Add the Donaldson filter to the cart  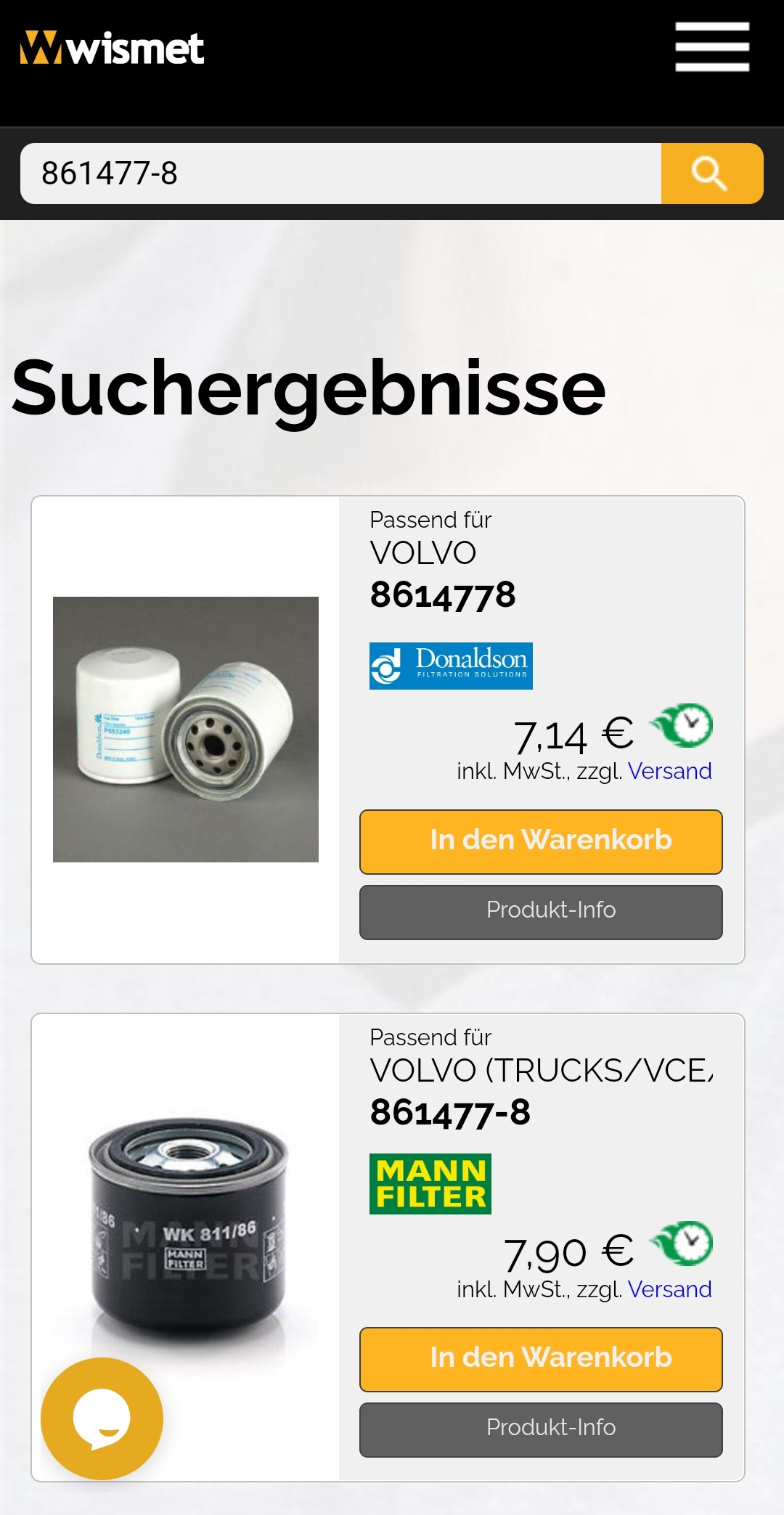541,841
